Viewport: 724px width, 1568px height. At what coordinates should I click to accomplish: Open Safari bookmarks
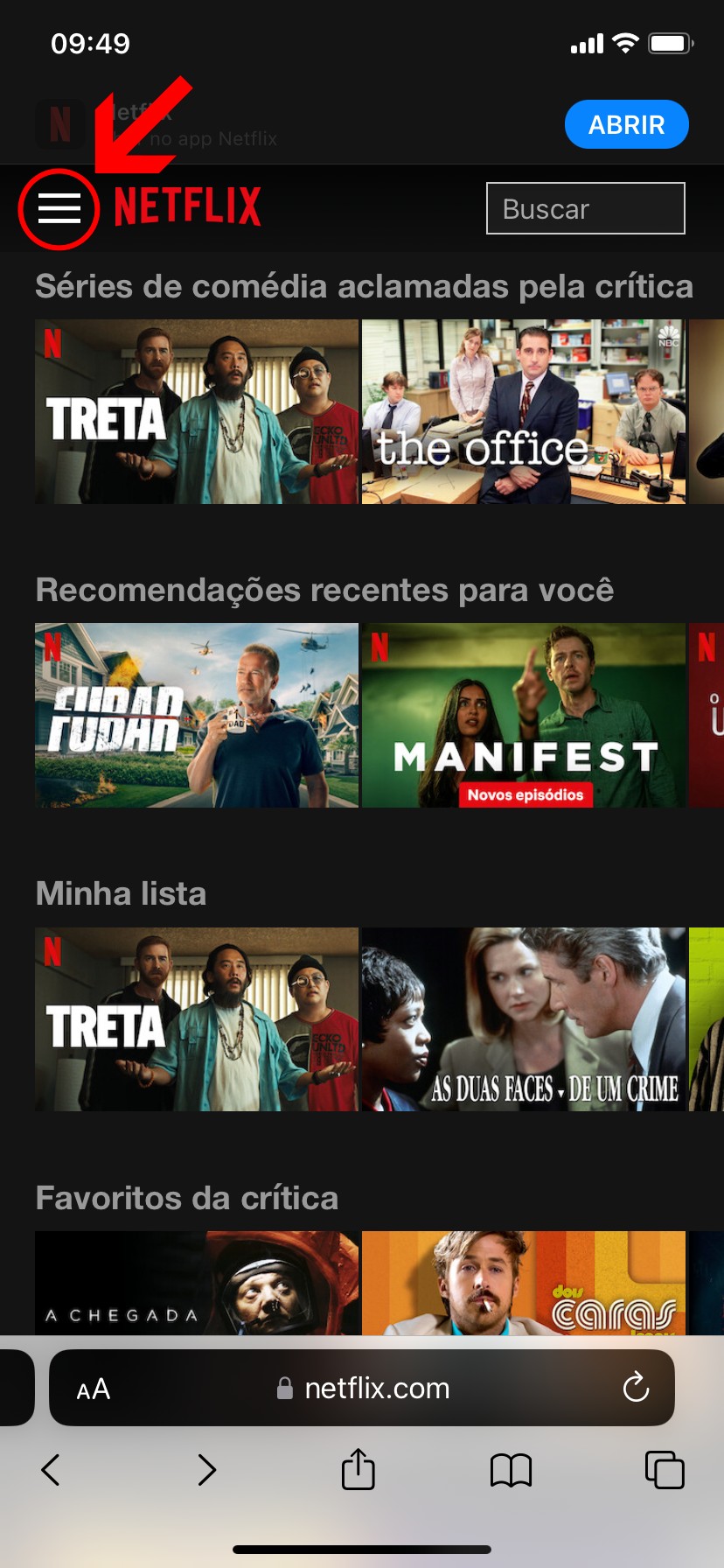click(512, 1470)
